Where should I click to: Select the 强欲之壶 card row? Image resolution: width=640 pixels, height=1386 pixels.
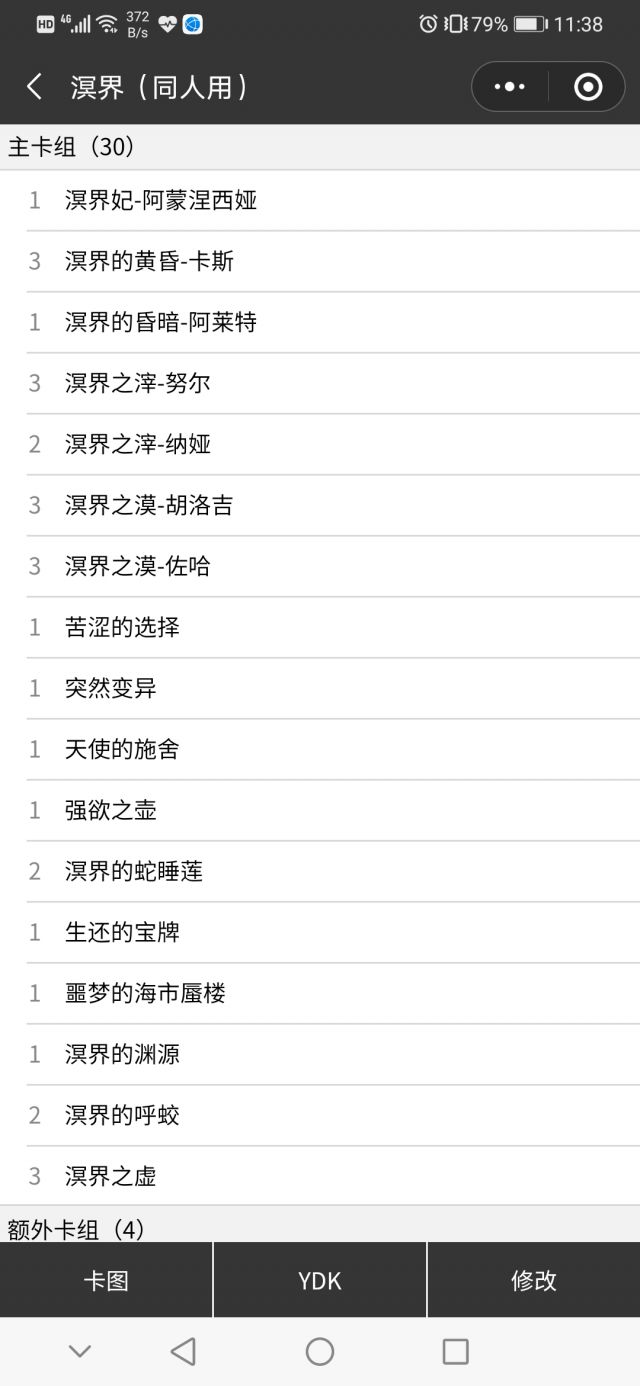point(111,810)
